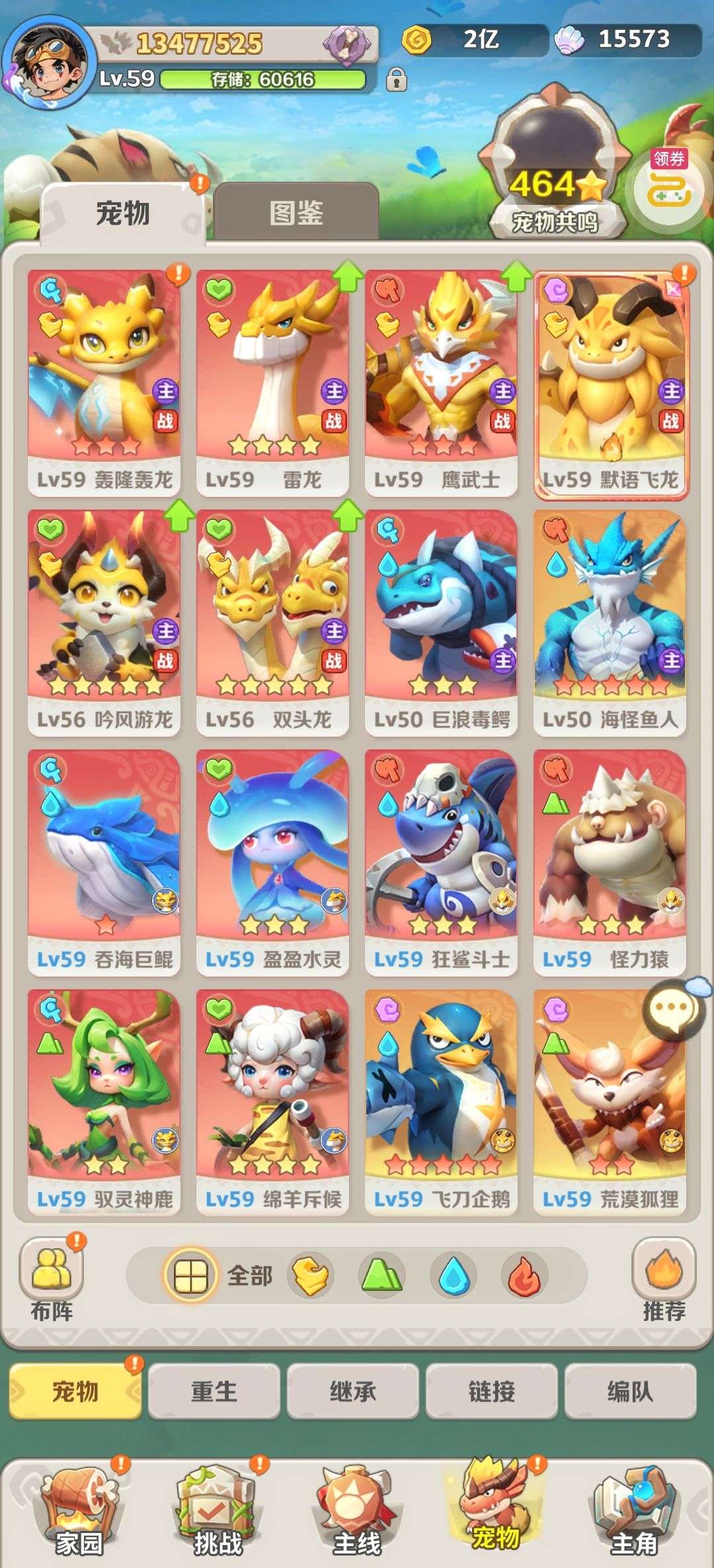The image size is (714, 1568).
Task: Select the 雷龙 pet card
Action: pos(272,383)
